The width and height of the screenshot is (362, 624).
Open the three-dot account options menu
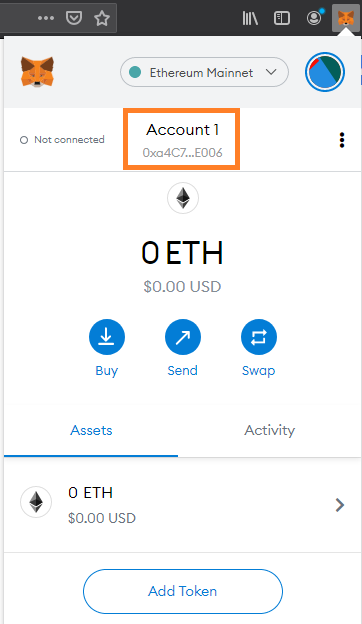pos(342,140)
